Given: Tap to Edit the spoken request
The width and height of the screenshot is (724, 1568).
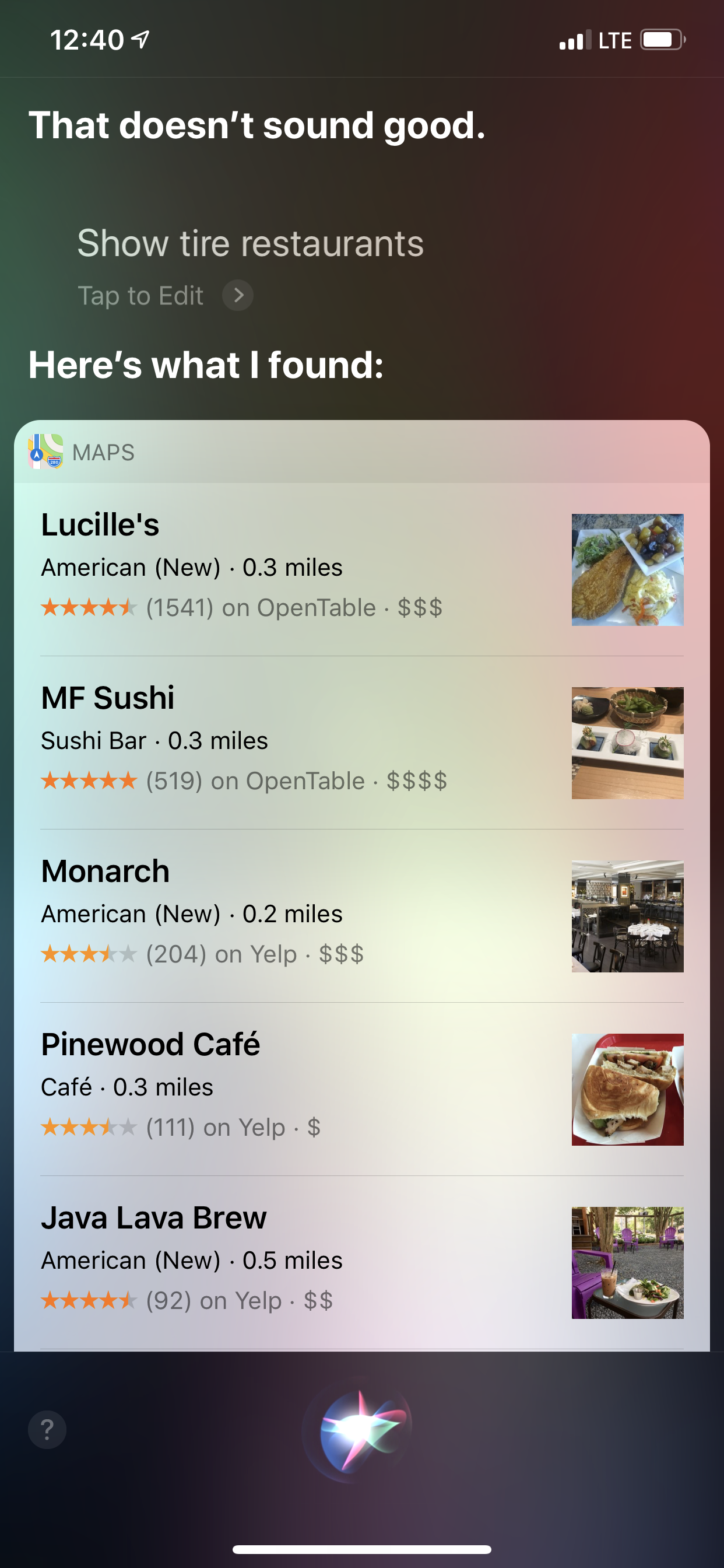Looking at the screenshot, I should 164,296.
